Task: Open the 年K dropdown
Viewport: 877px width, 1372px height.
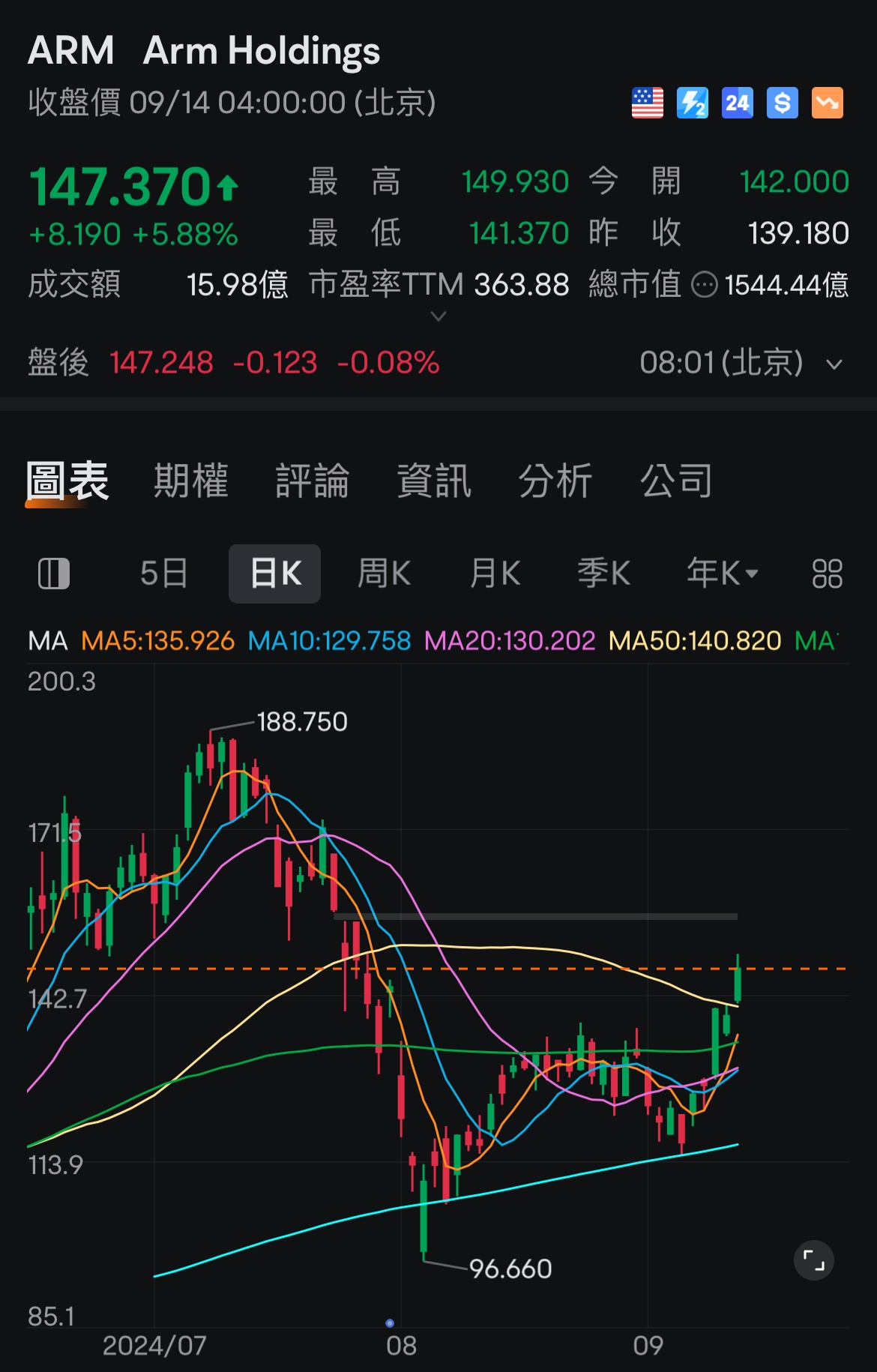Action: click(x=723, y=574)
